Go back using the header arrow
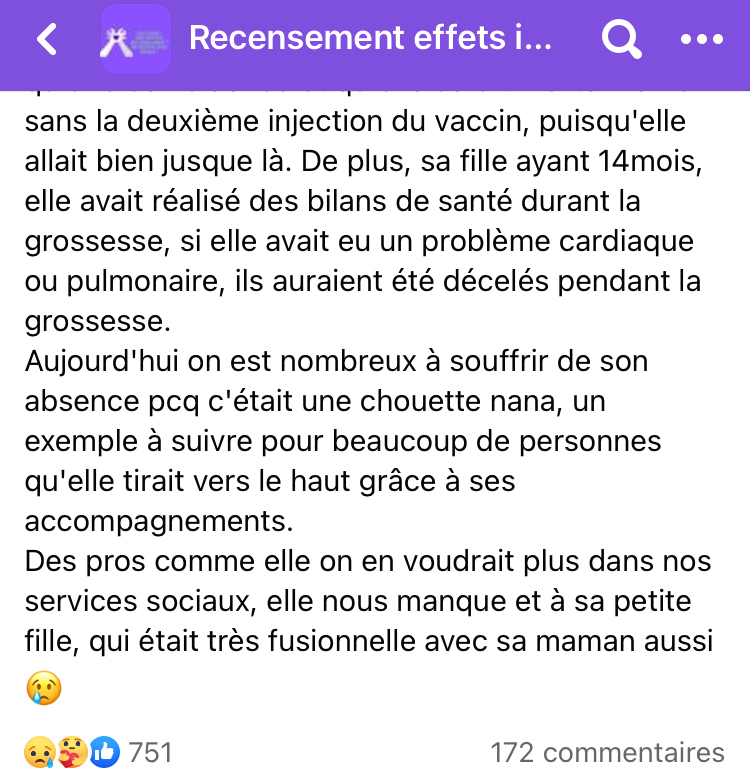The width and height of the screenshot is (750, 784). (46, 39)
